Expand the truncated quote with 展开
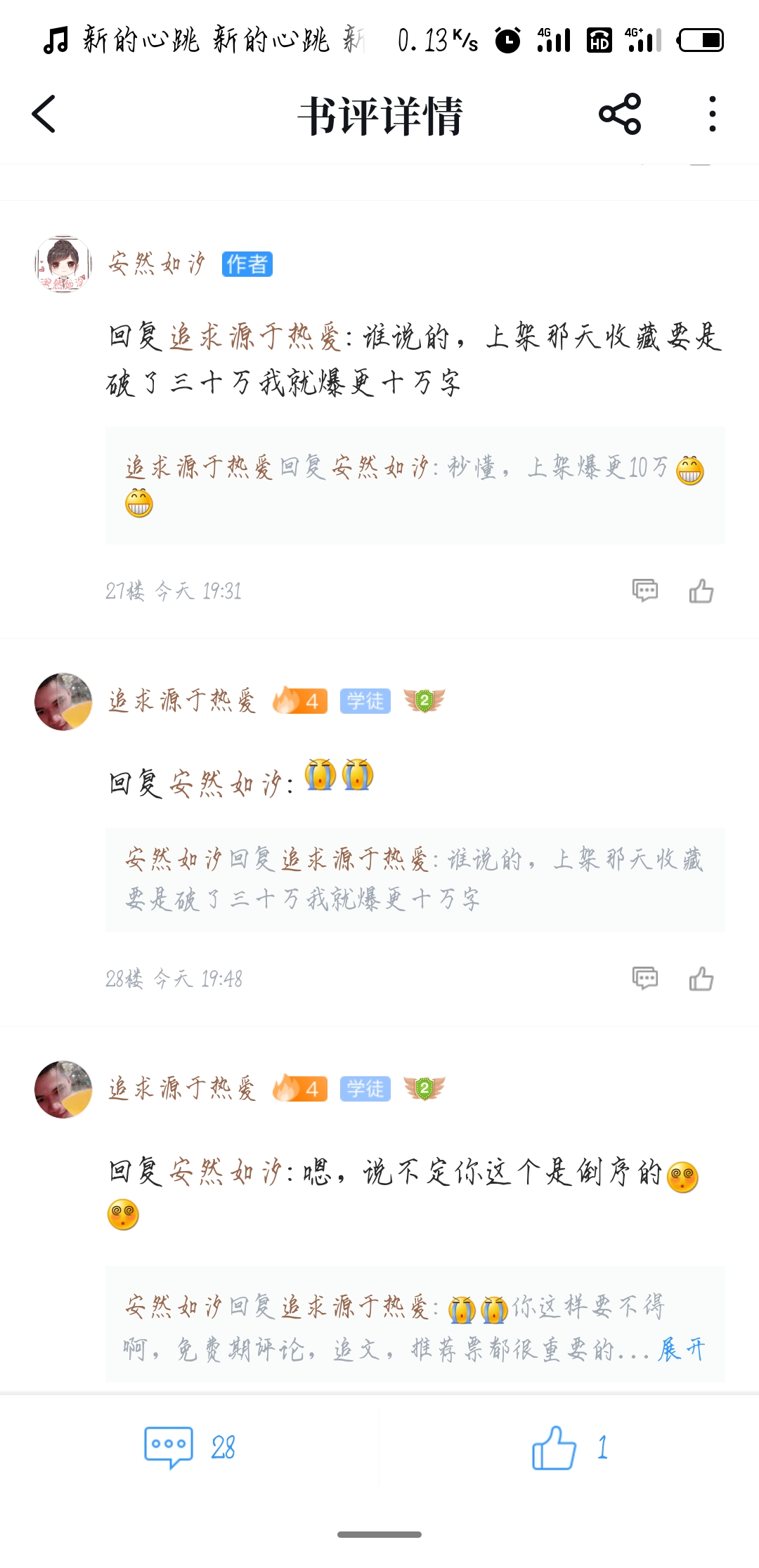The image size is (759, 1568). tap(681, 1349)
